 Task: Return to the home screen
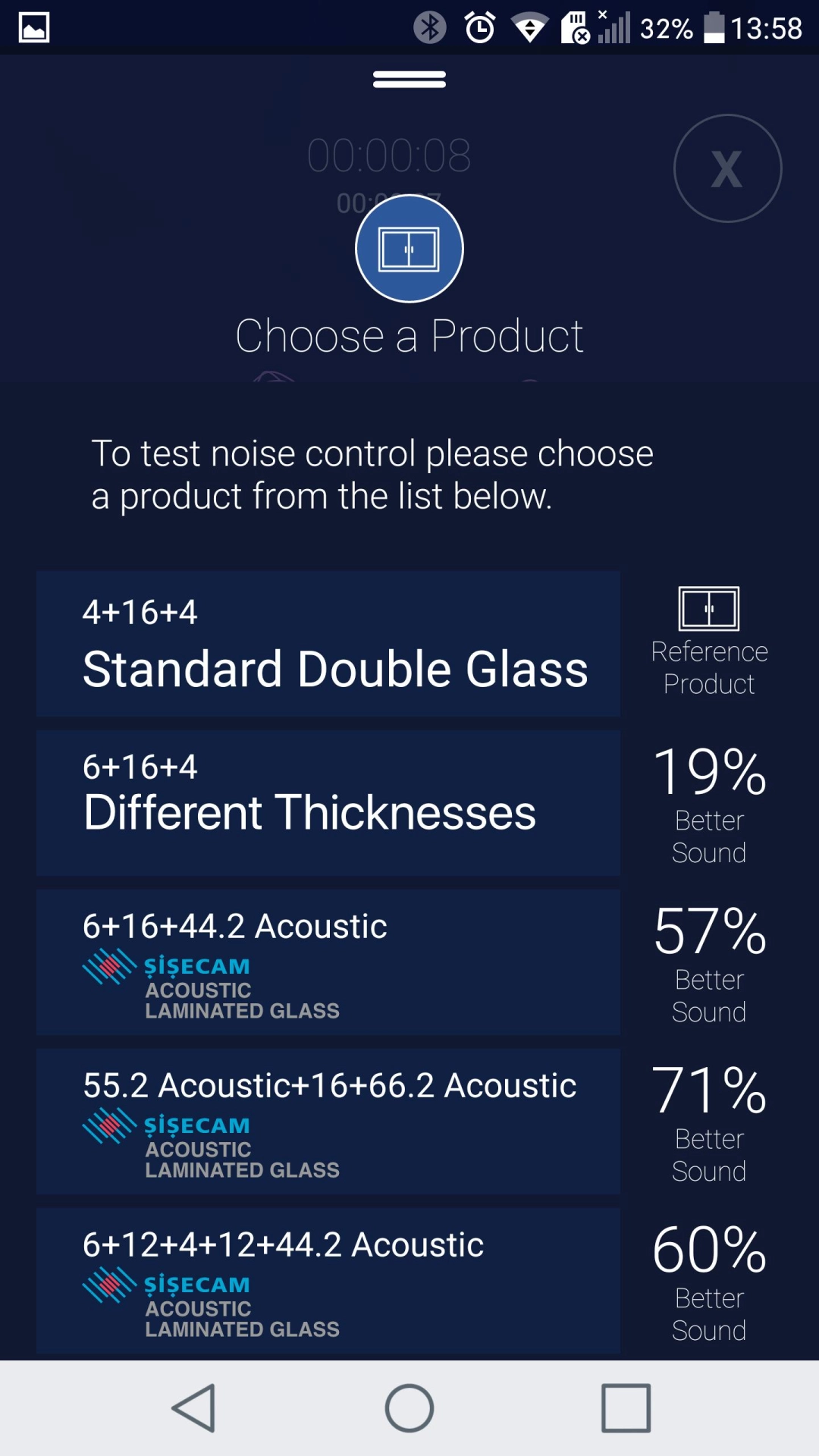point(409,1408)
